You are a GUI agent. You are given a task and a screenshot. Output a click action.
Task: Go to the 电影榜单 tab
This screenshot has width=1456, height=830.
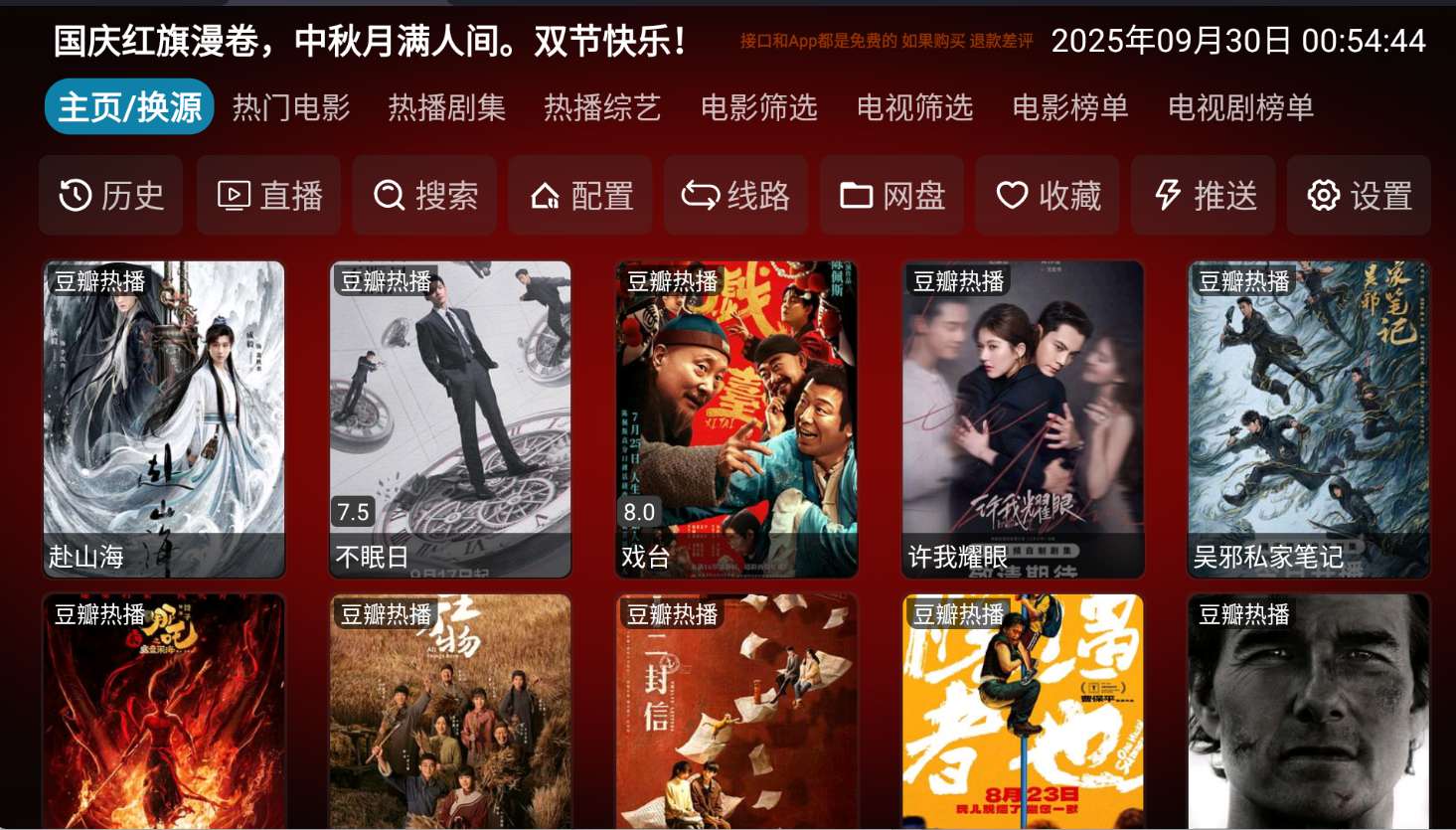pos(1070,107)
